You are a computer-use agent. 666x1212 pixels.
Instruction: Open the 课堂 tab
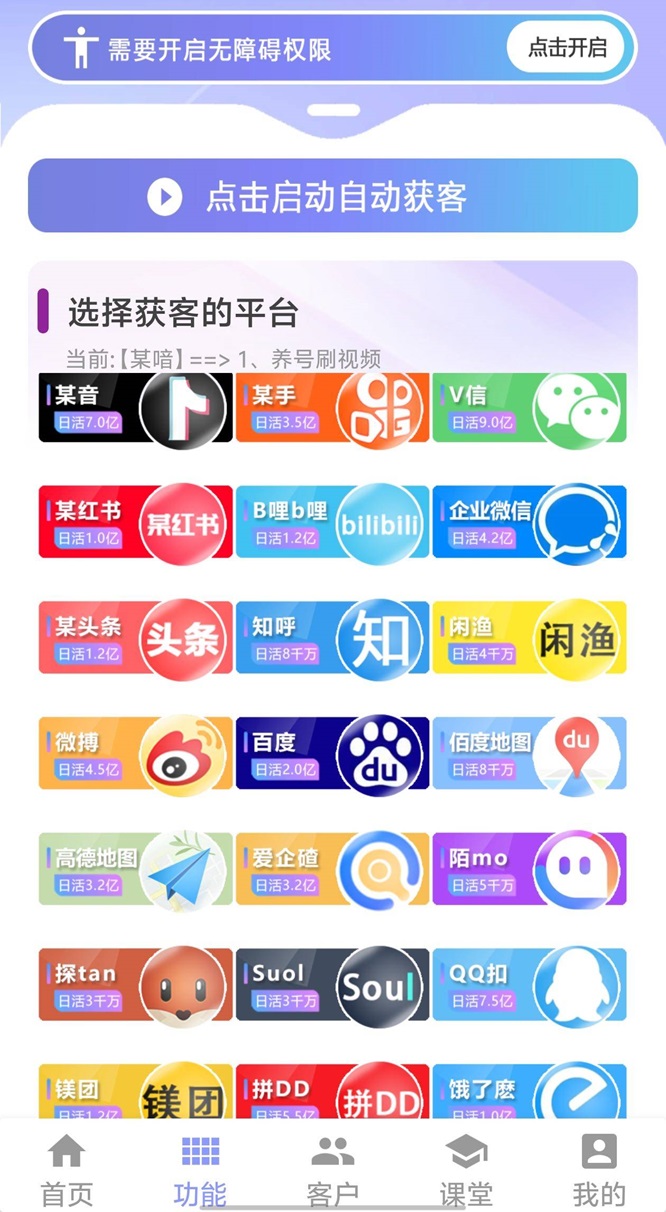pos(466,1168)
